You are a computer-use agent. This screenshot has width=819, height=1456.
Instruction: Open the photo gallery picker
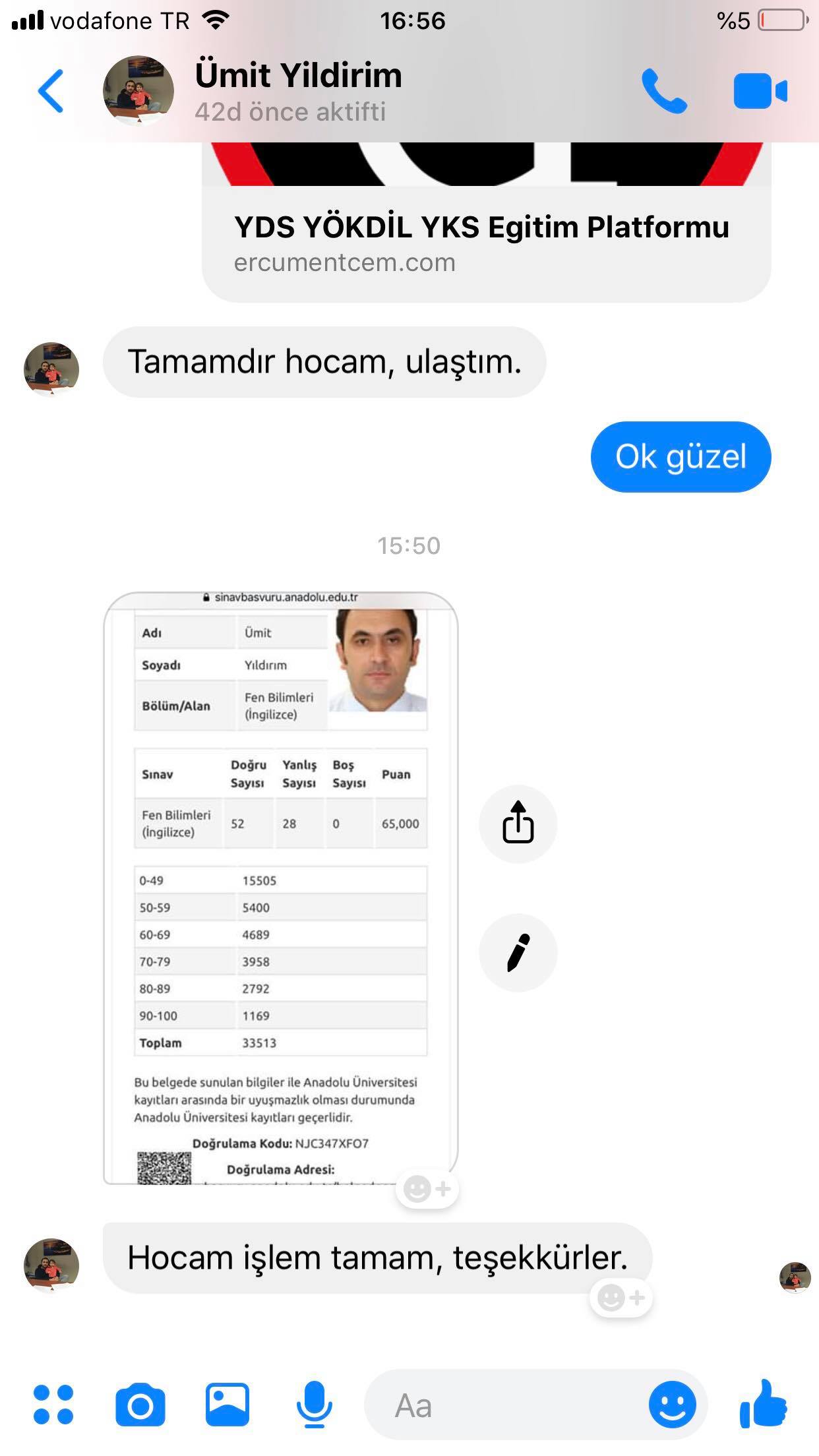click(228, 1405)
